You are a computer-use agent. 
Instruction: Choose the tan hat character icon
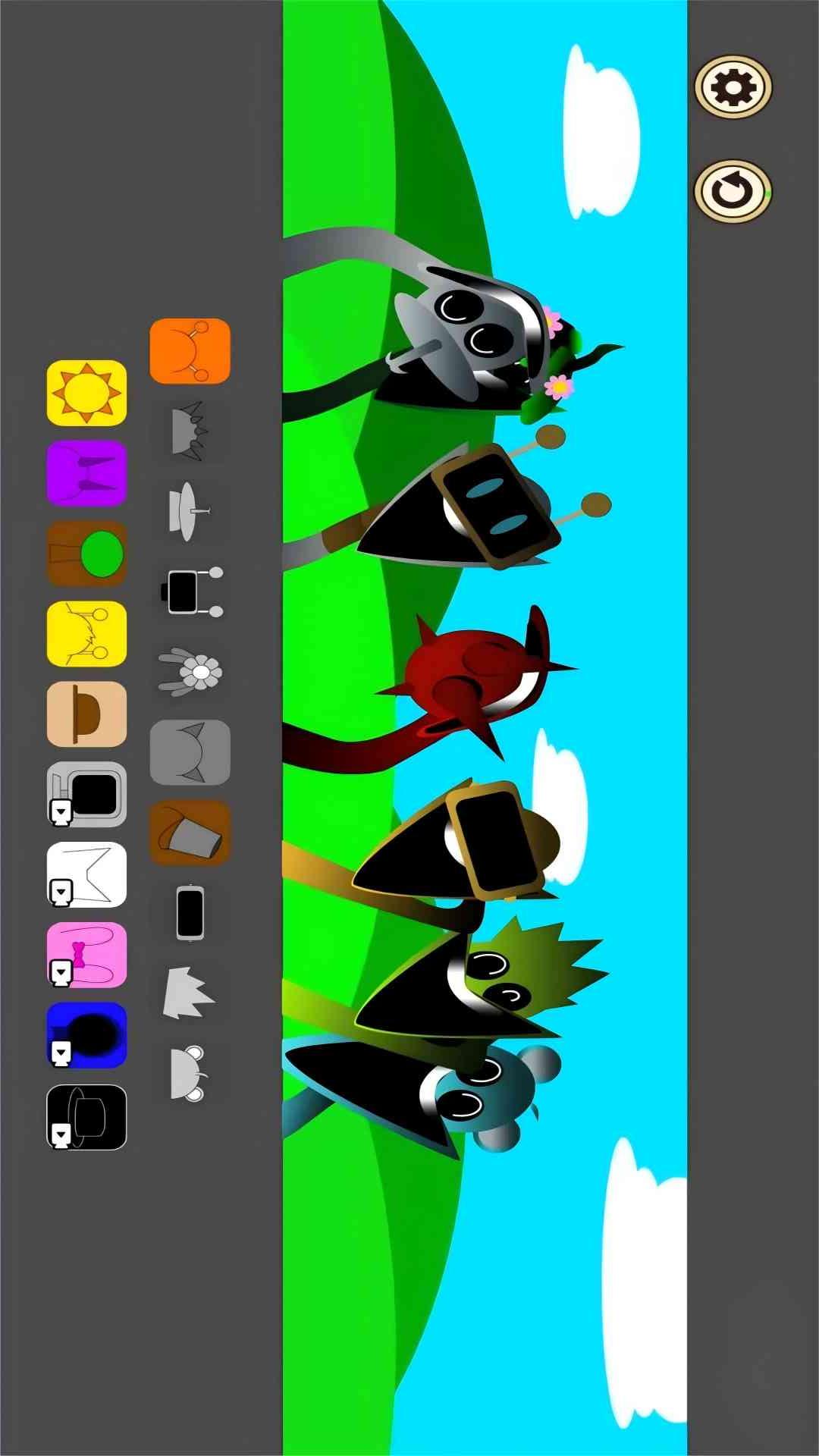[86, 714]
